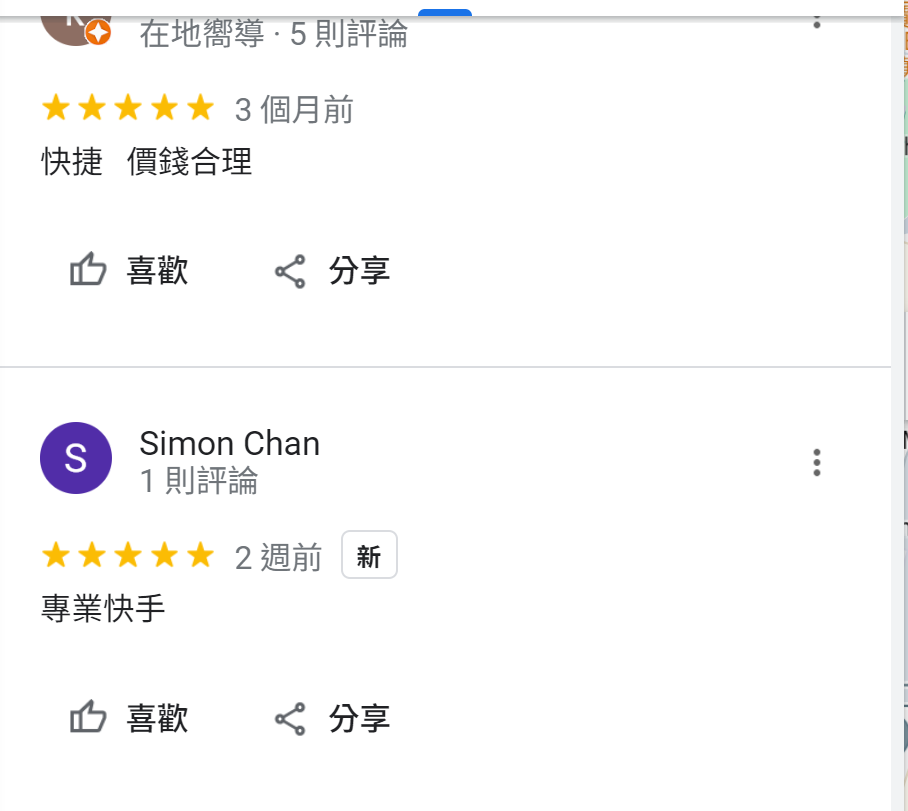Like Simon Chan's 專業快手 review
This screenshot has height=811, width=908.
pos(128,719)
